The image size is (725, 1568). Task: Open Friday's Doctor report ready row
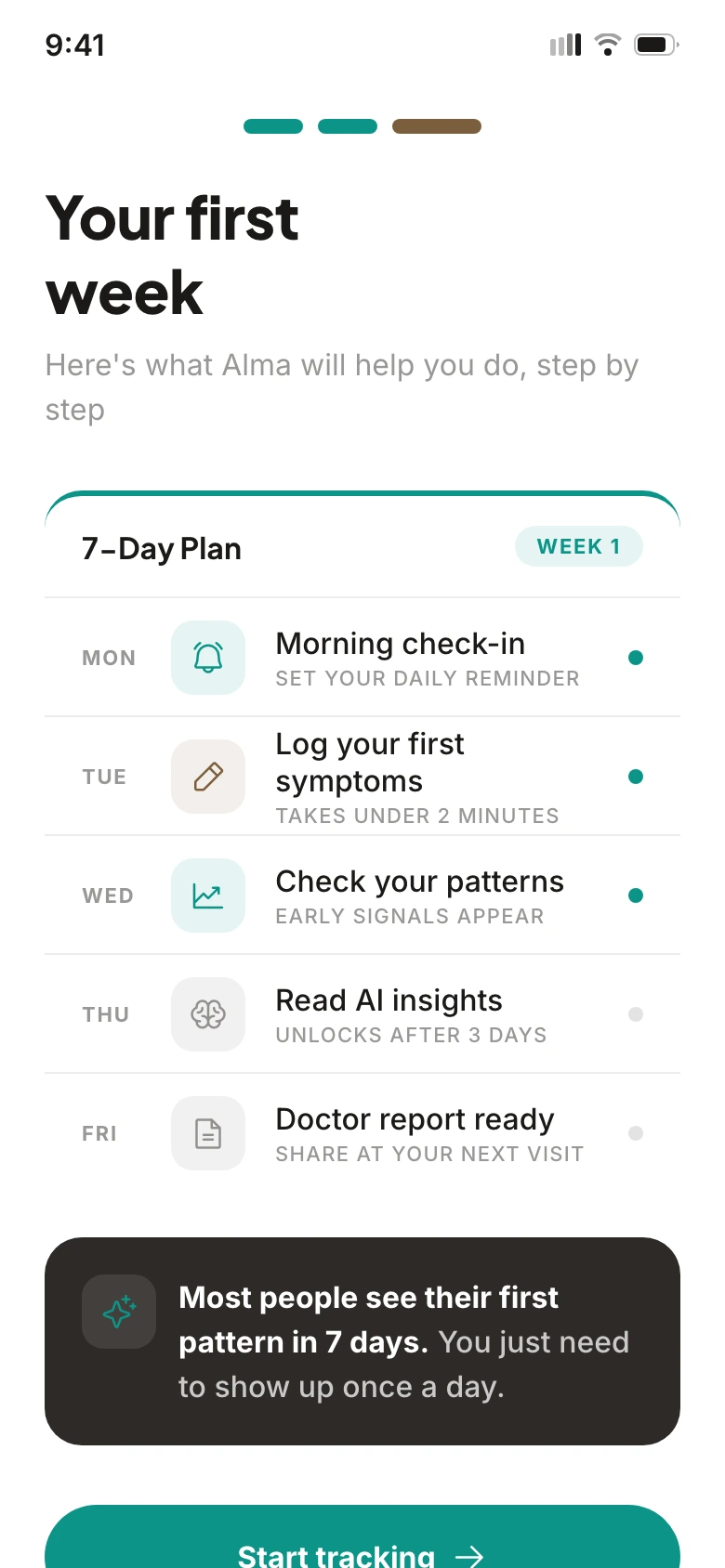pyautogui.click(x=362, y=1133)
